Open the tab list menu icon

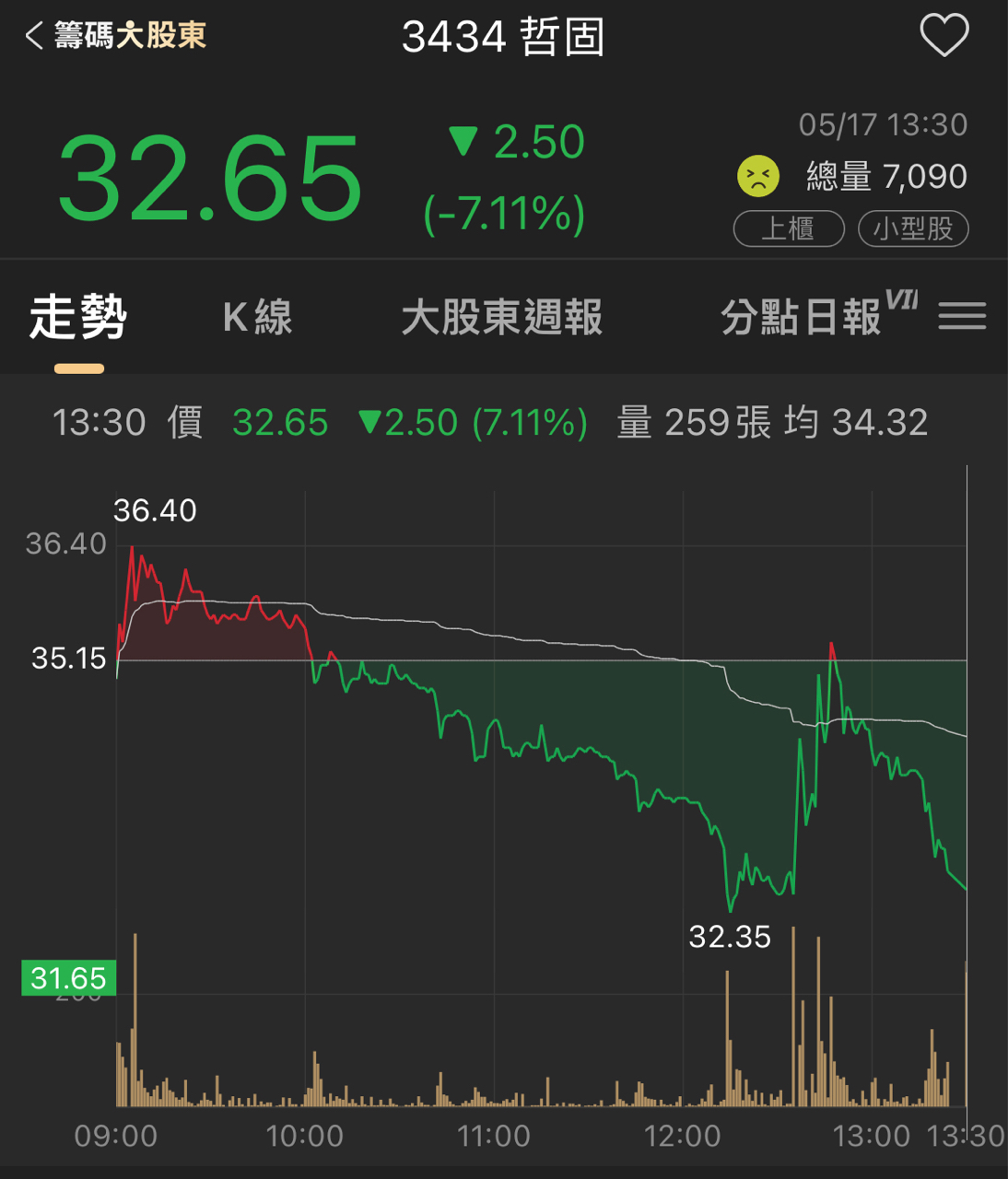click(x=963, y=316)
